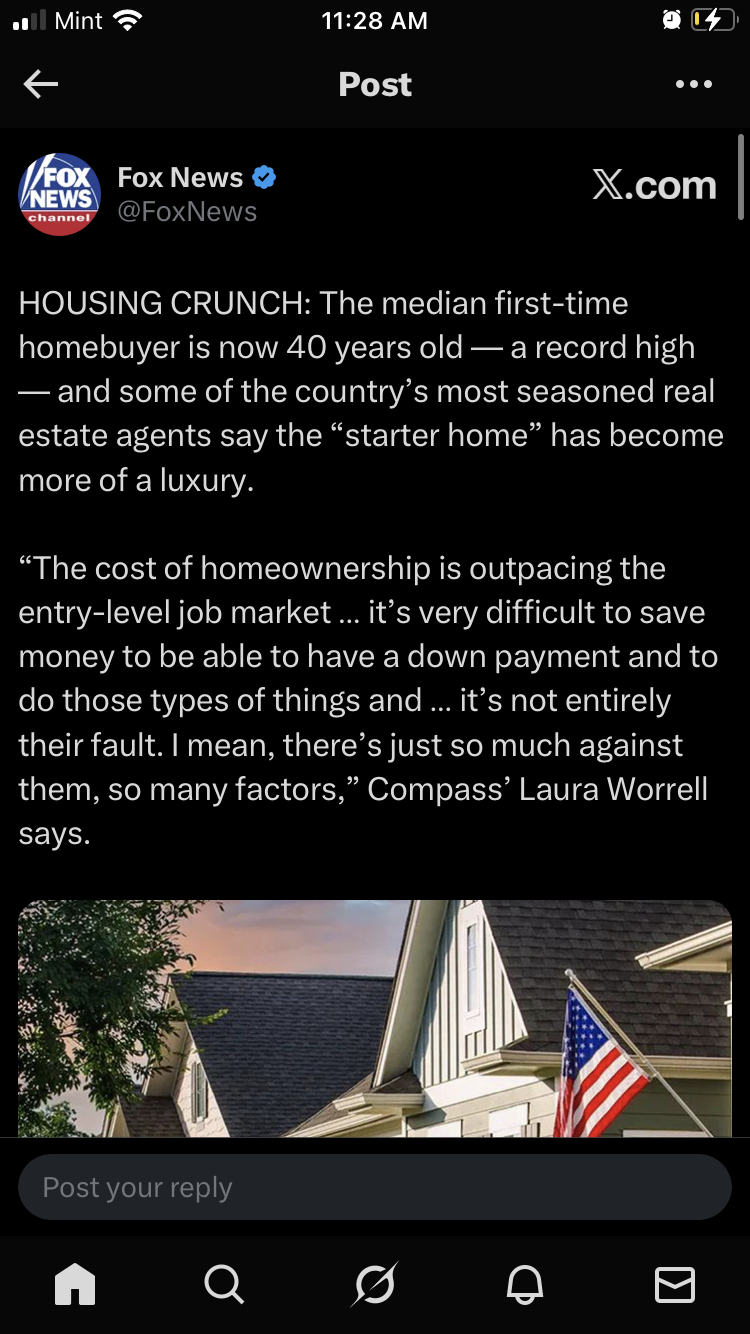The width and height of the screenshot is (750, 1334).
Task: Open the @FoxNews account name
Action: pyautogui.click(x=187, y=212)
